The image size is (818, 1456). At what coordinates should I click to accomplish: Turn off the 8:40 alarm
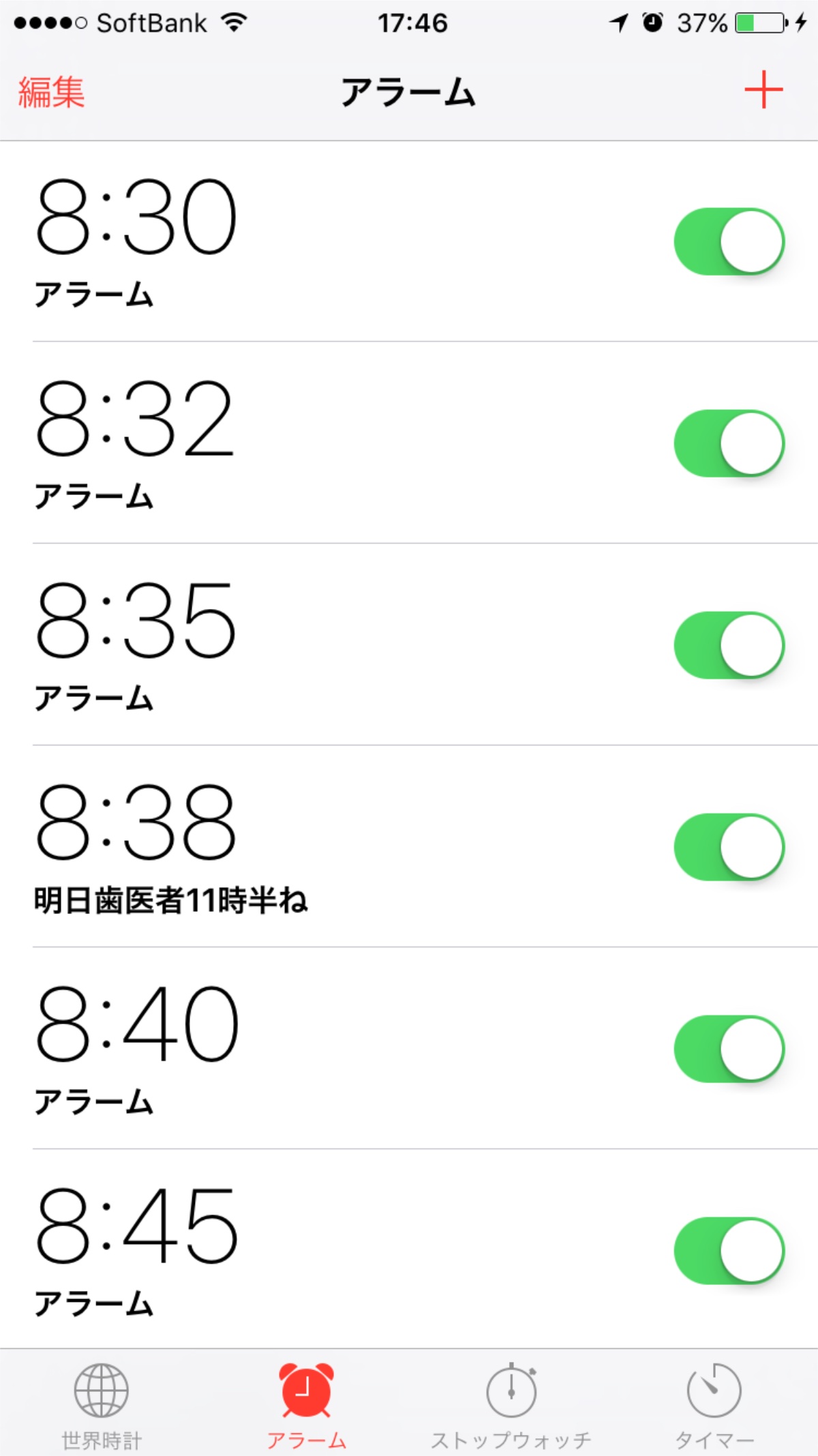pos(729,1049)
